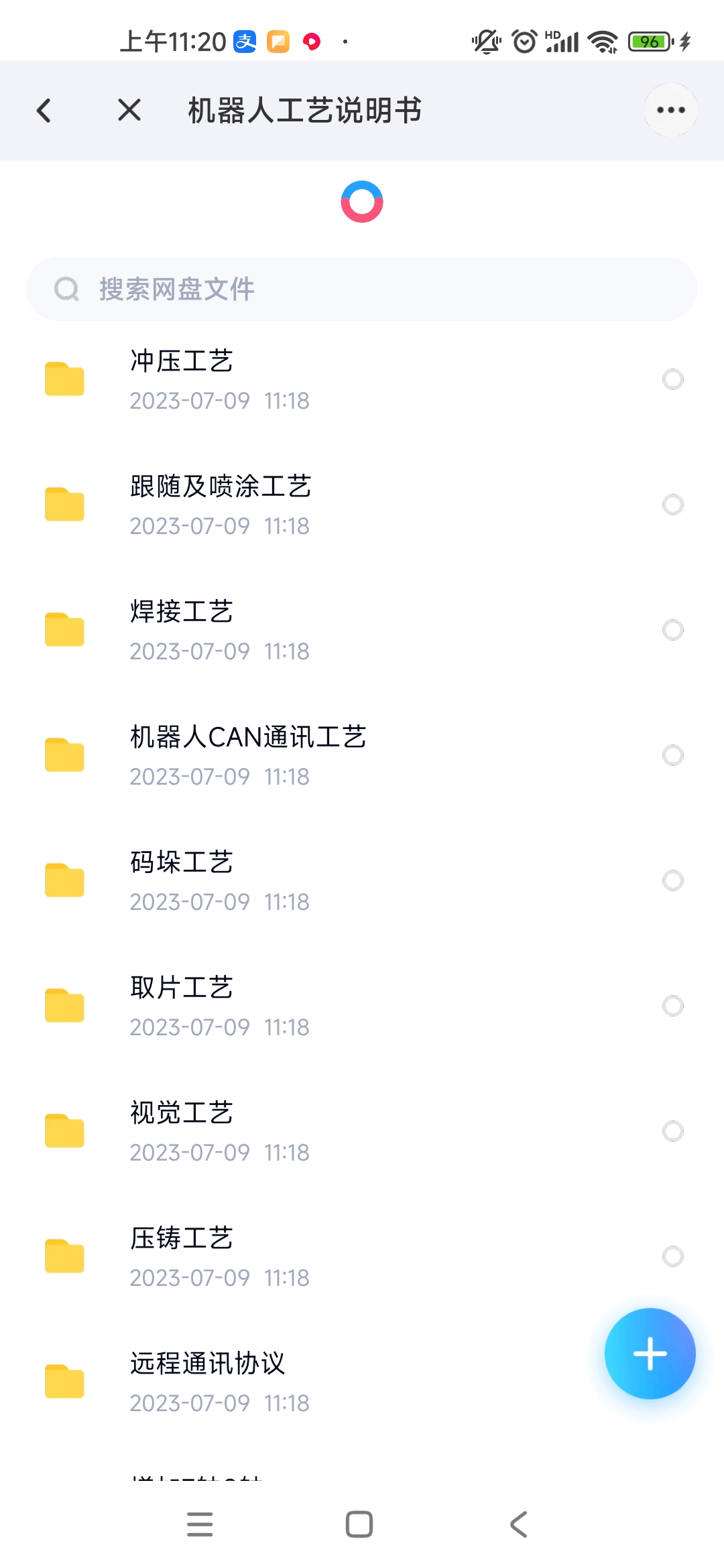Viewport: 724px width, 1568px height.
Task: Open the 远程通讯协议 folder
Action: click(x=302, y=1382)
